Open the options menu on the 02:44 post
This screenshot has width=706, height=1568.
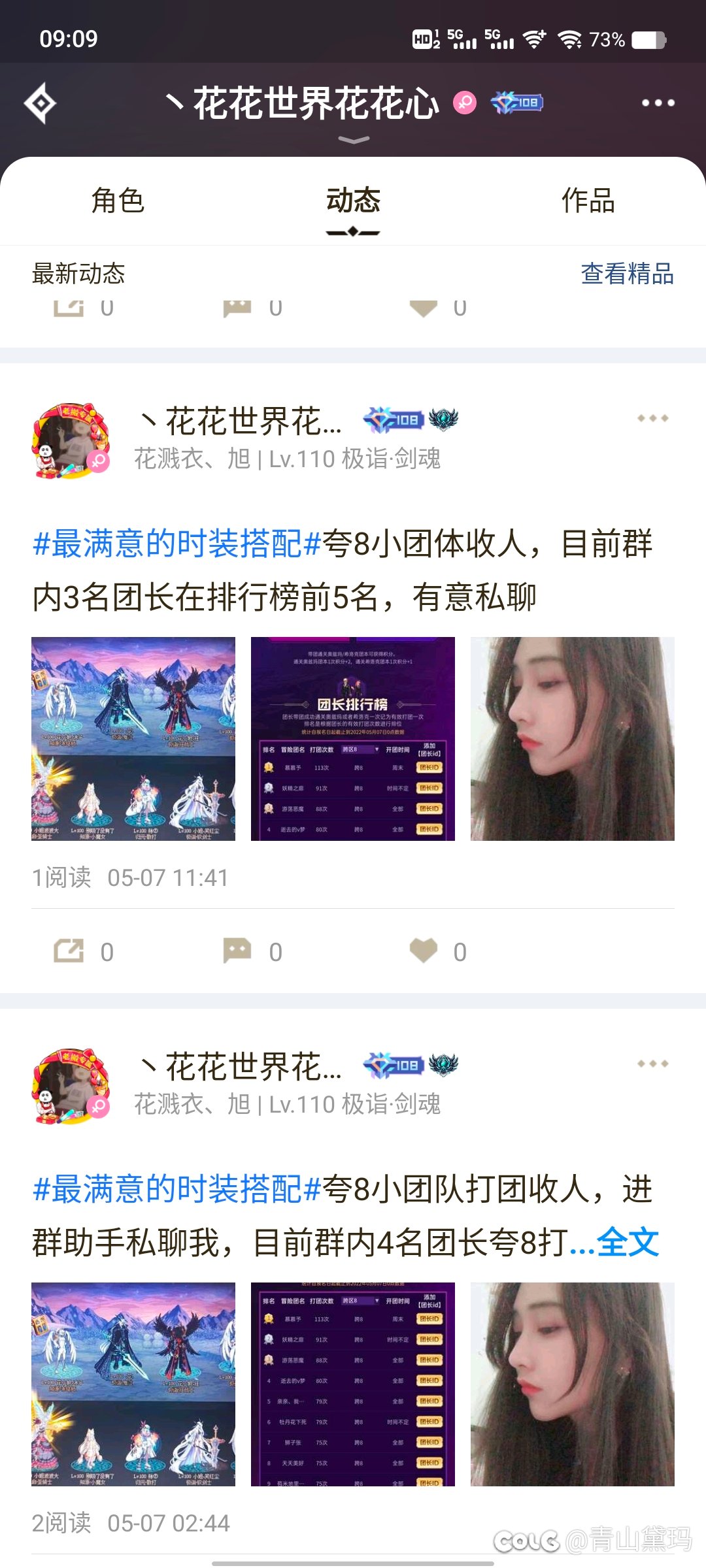[652, 1064]
